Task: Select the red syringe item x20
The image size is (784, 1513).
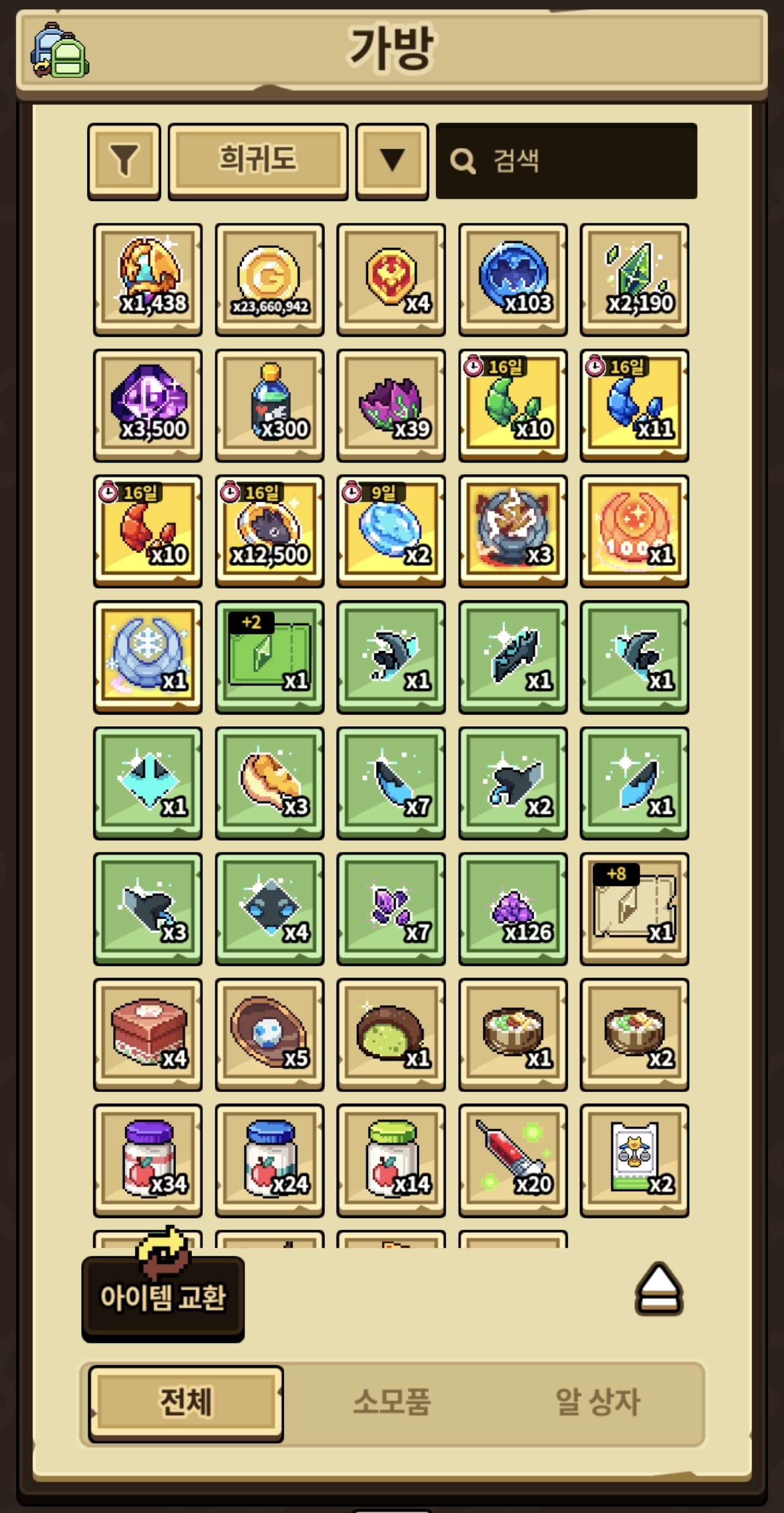Action: tap(513, 1160)
